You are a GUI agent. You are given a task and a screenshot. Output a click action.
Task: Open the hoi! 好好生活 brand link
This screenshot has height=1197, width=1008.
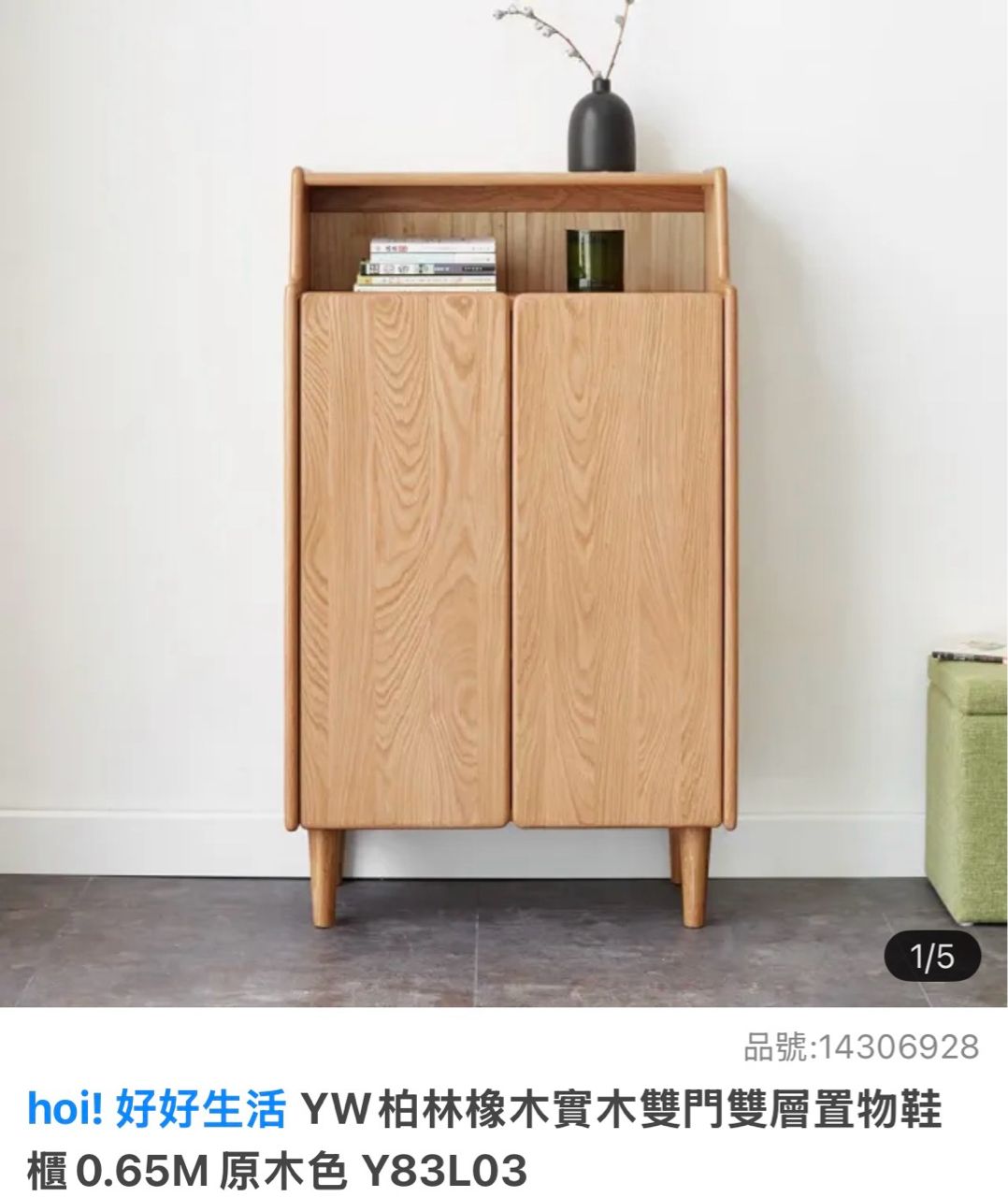(156, 1110)
